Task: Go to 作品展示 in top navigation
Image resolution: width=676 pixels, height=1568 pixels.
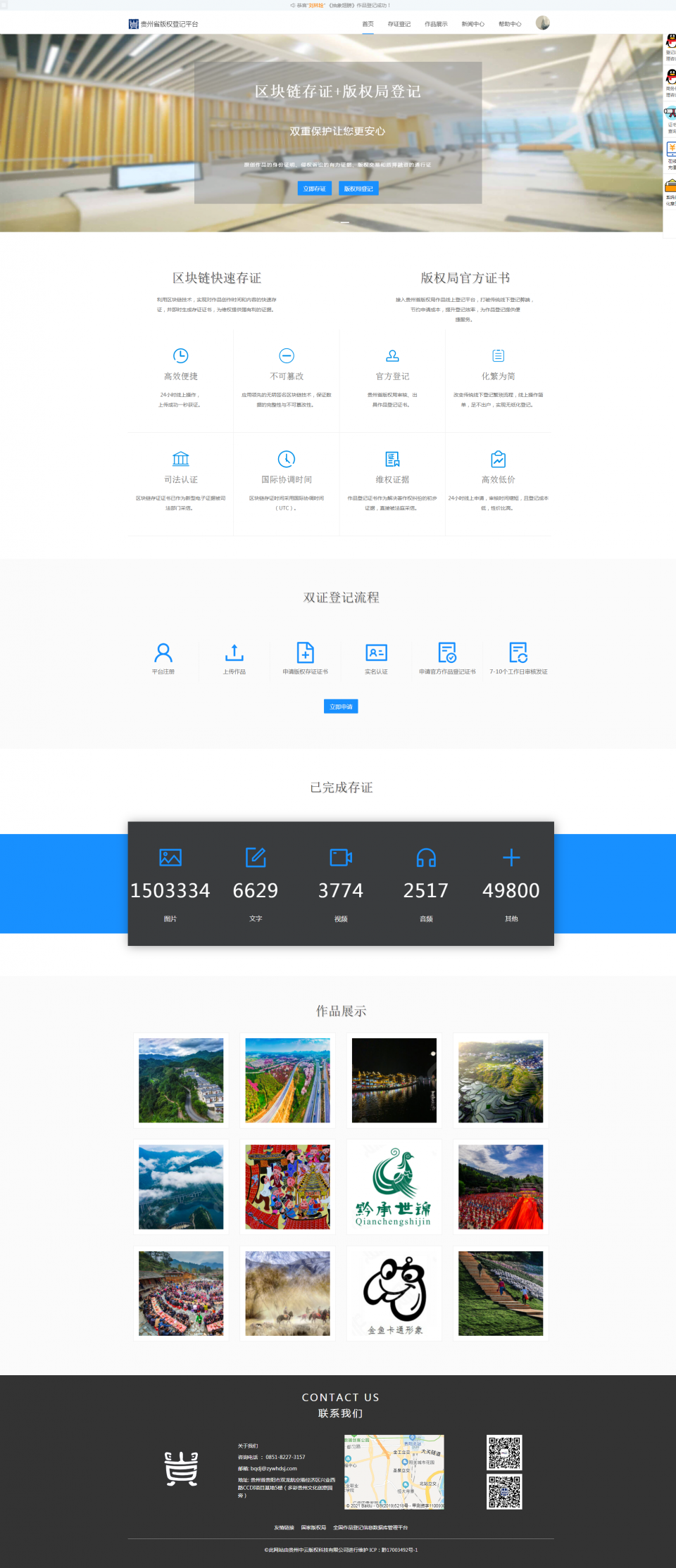Action: (x=436, y=24)
